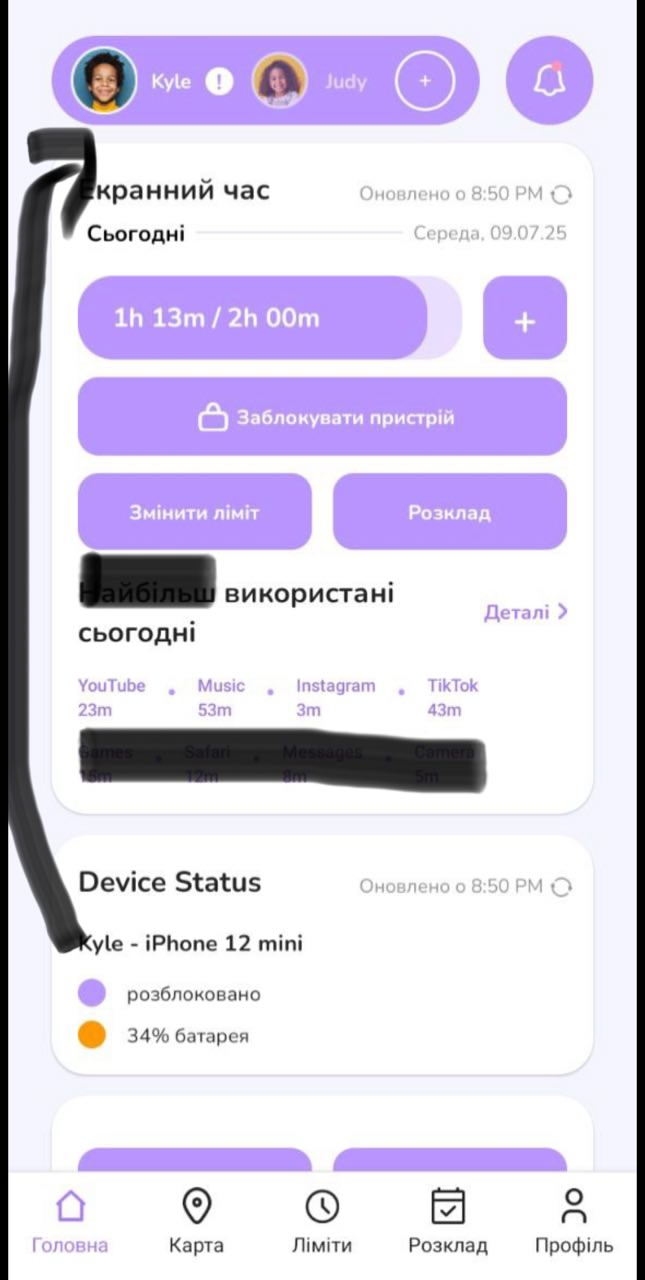Viewport: 645px width, 1280px height.
Task: Add a new child profile
Action: 424,81
